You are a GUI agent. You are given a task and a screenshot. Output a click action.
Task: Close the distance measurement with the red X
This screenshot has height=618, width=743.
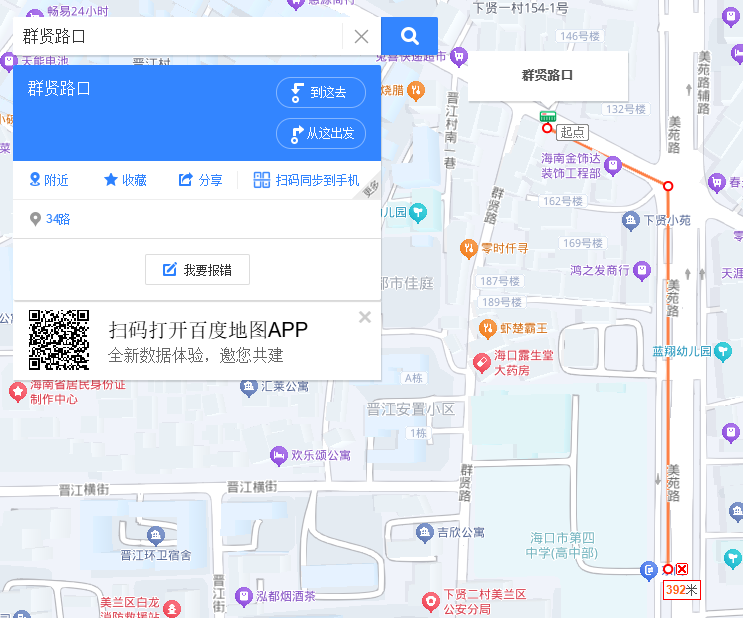point(682,569)
